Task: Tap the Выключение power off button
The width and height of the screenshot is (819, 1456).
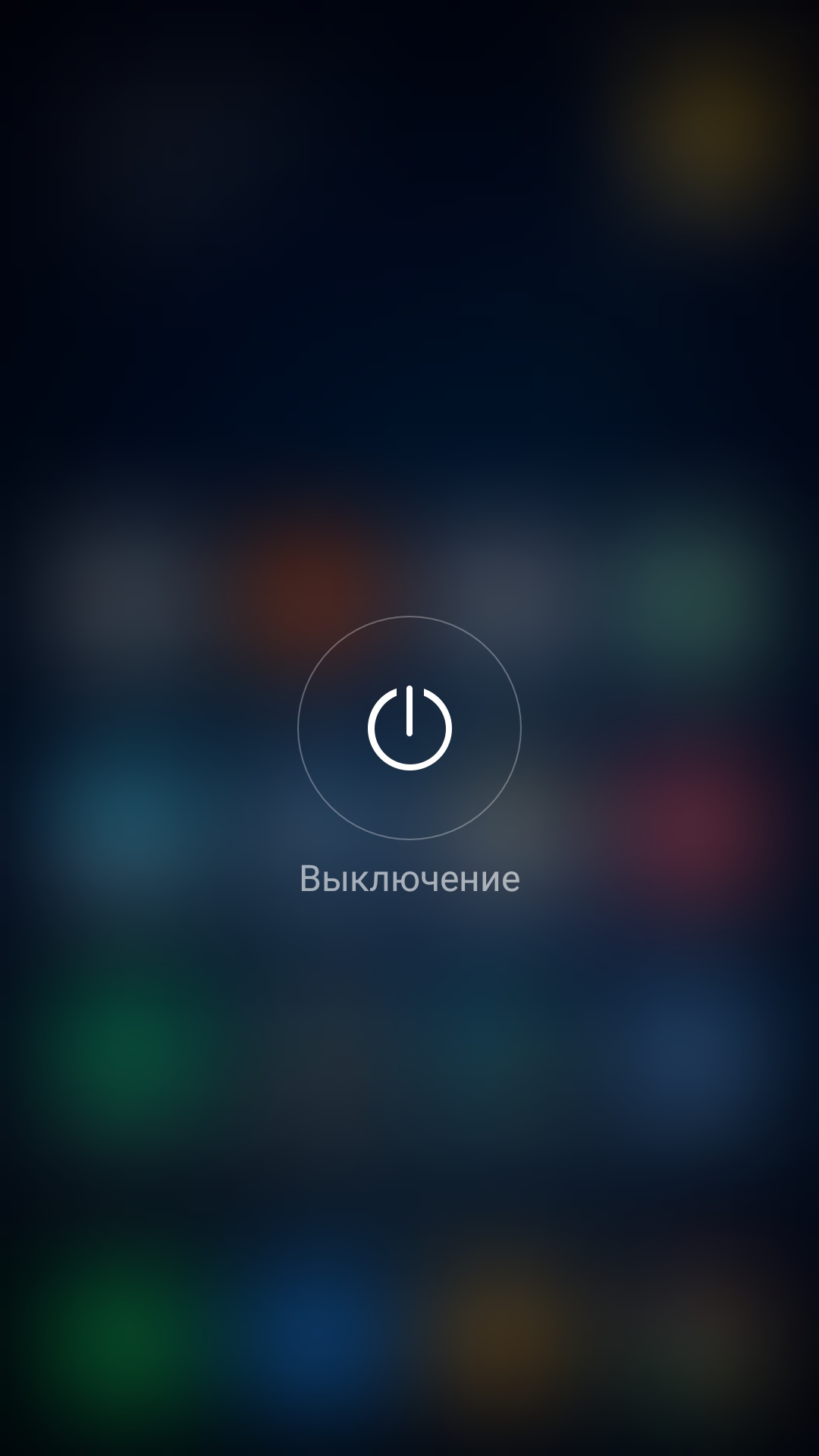Action: pyautogui.click(x=409, y=728)
